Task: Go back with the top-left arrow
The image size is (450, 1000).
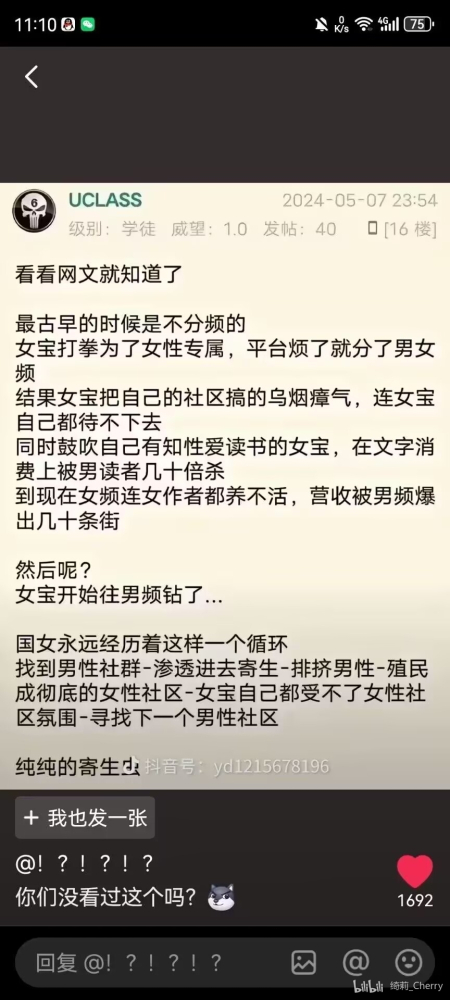Action: 31,77
